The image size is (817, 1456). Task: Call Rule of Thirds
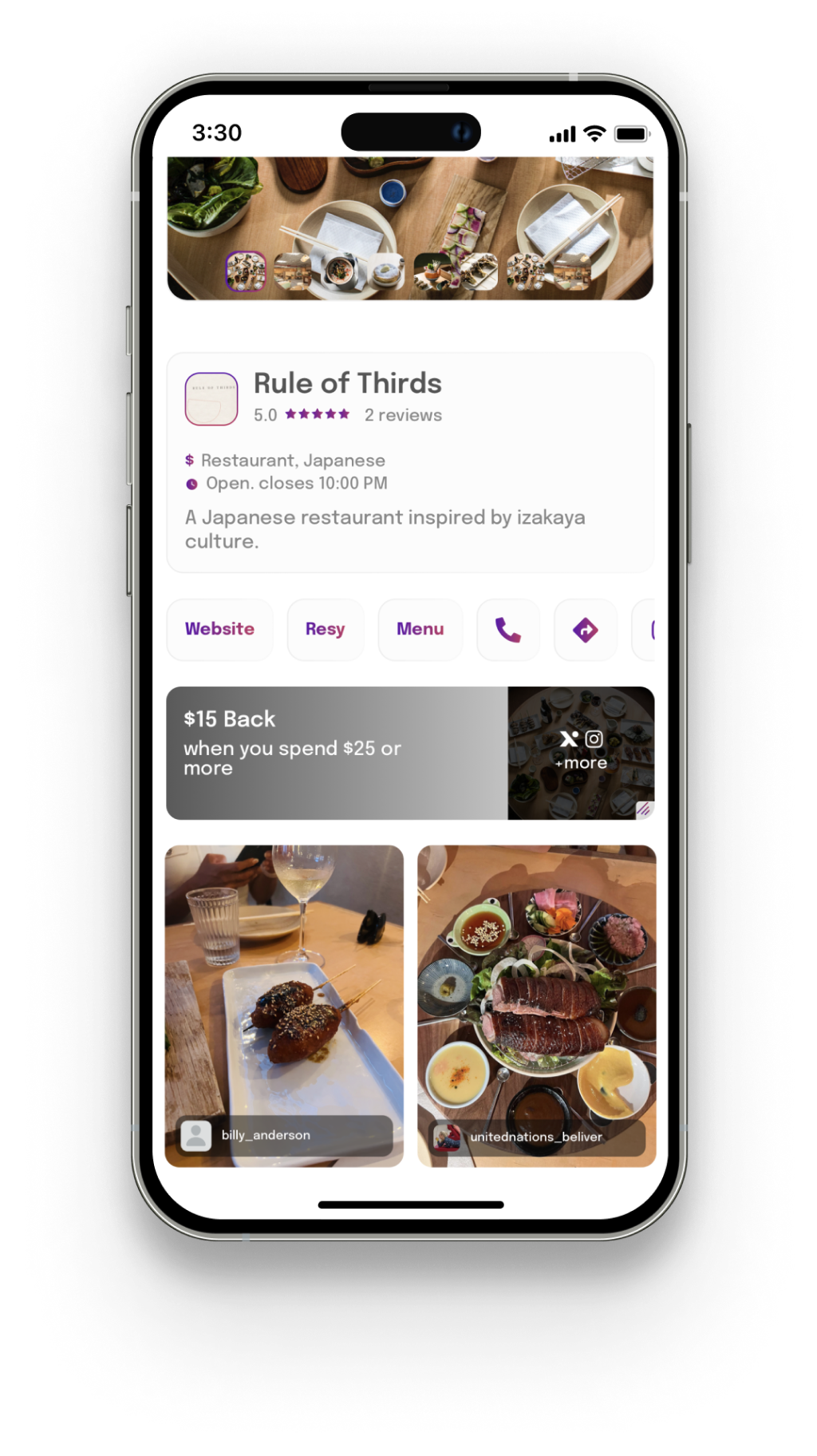coord(508,630)
